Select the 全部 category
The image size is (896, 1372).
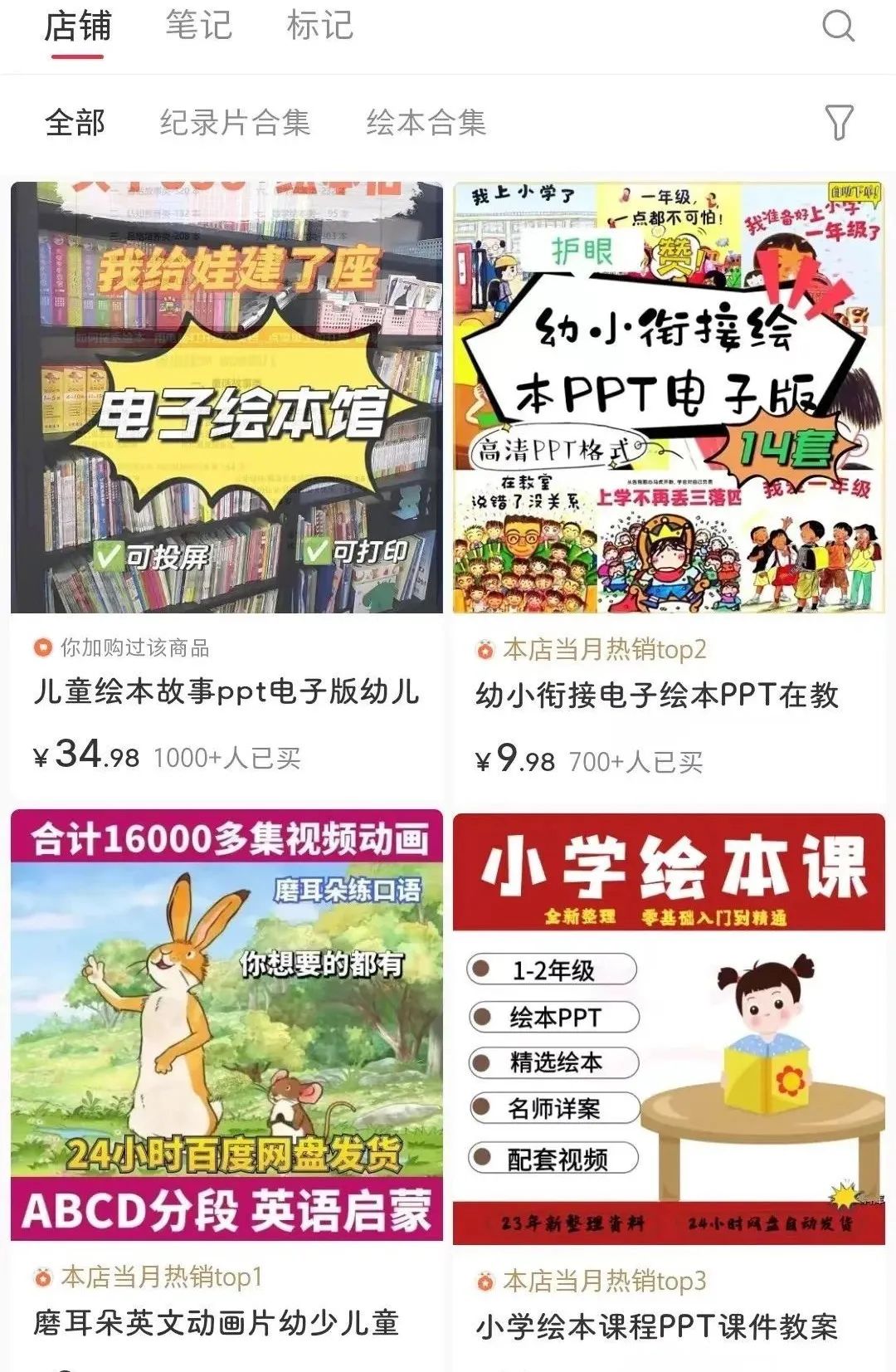(x=75, y=123)
